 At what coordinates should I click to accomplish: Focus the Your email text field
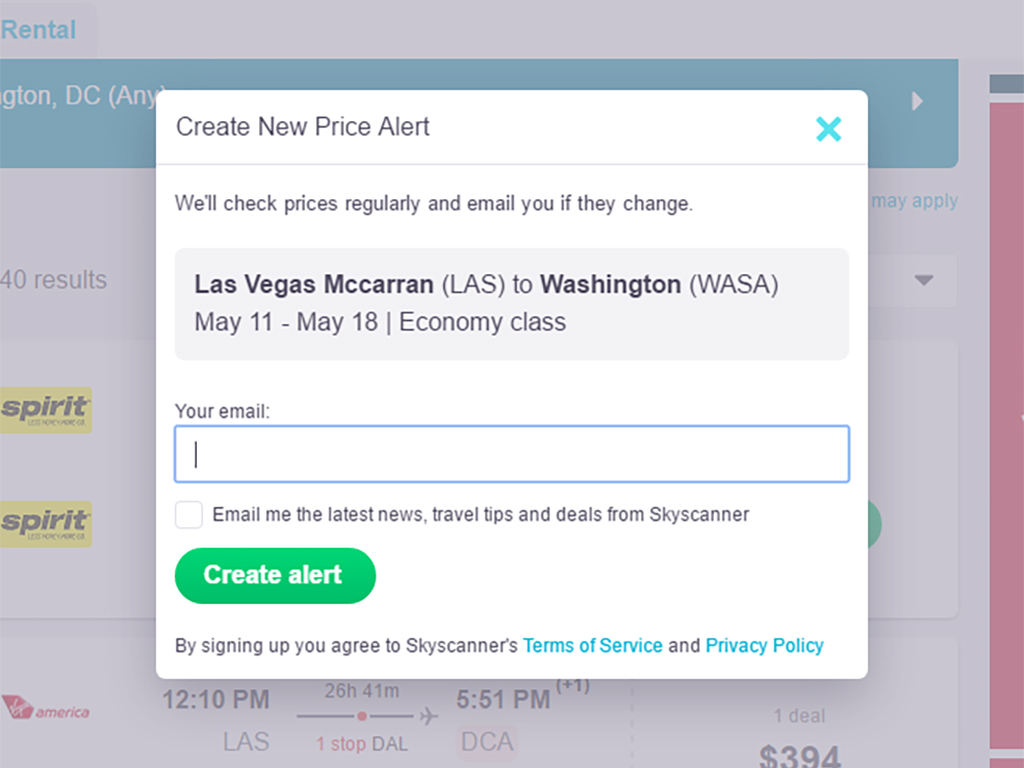point(511,454)
